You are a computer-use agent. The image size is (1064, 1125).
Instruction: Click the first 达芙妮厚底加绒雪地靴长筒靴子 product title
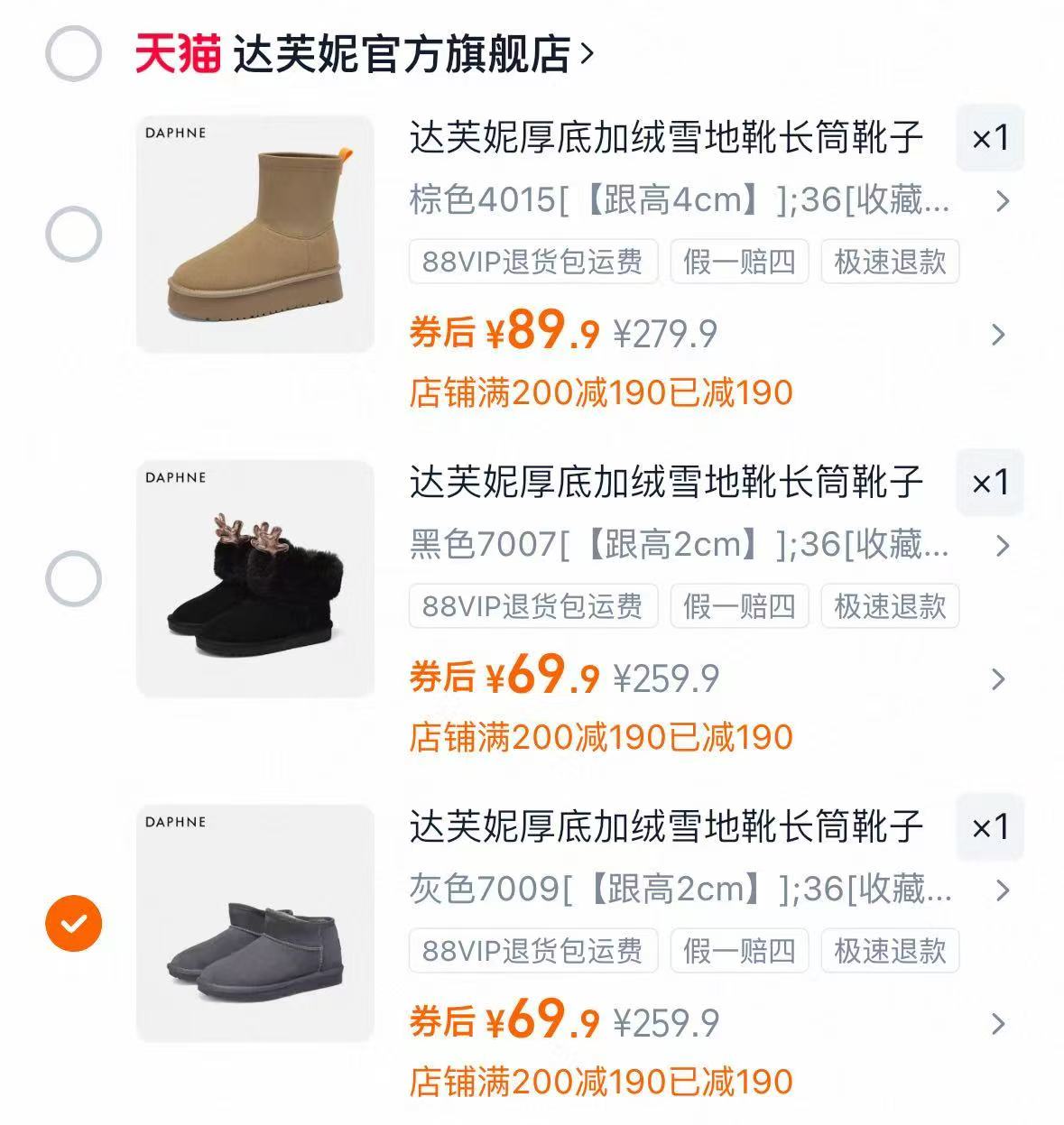coord(665,139)
